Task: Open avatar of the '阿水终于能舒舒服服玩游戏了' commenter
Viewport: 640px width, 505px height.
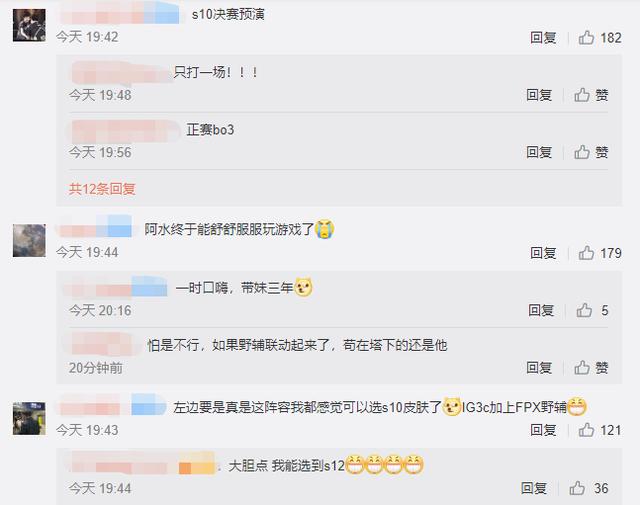Action: pos(28,241)
